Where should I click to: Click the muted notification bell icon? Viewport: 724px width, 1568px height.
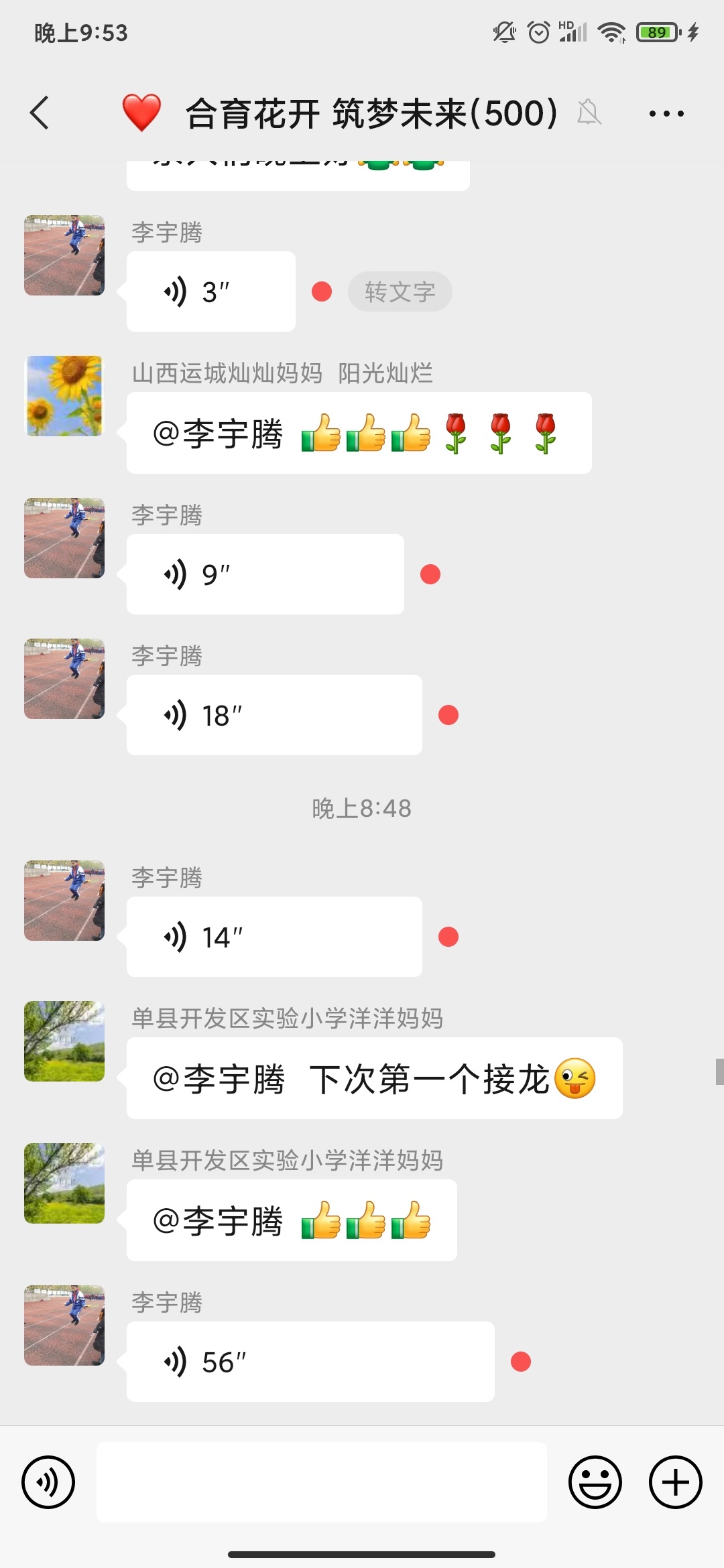click(589, 113)
